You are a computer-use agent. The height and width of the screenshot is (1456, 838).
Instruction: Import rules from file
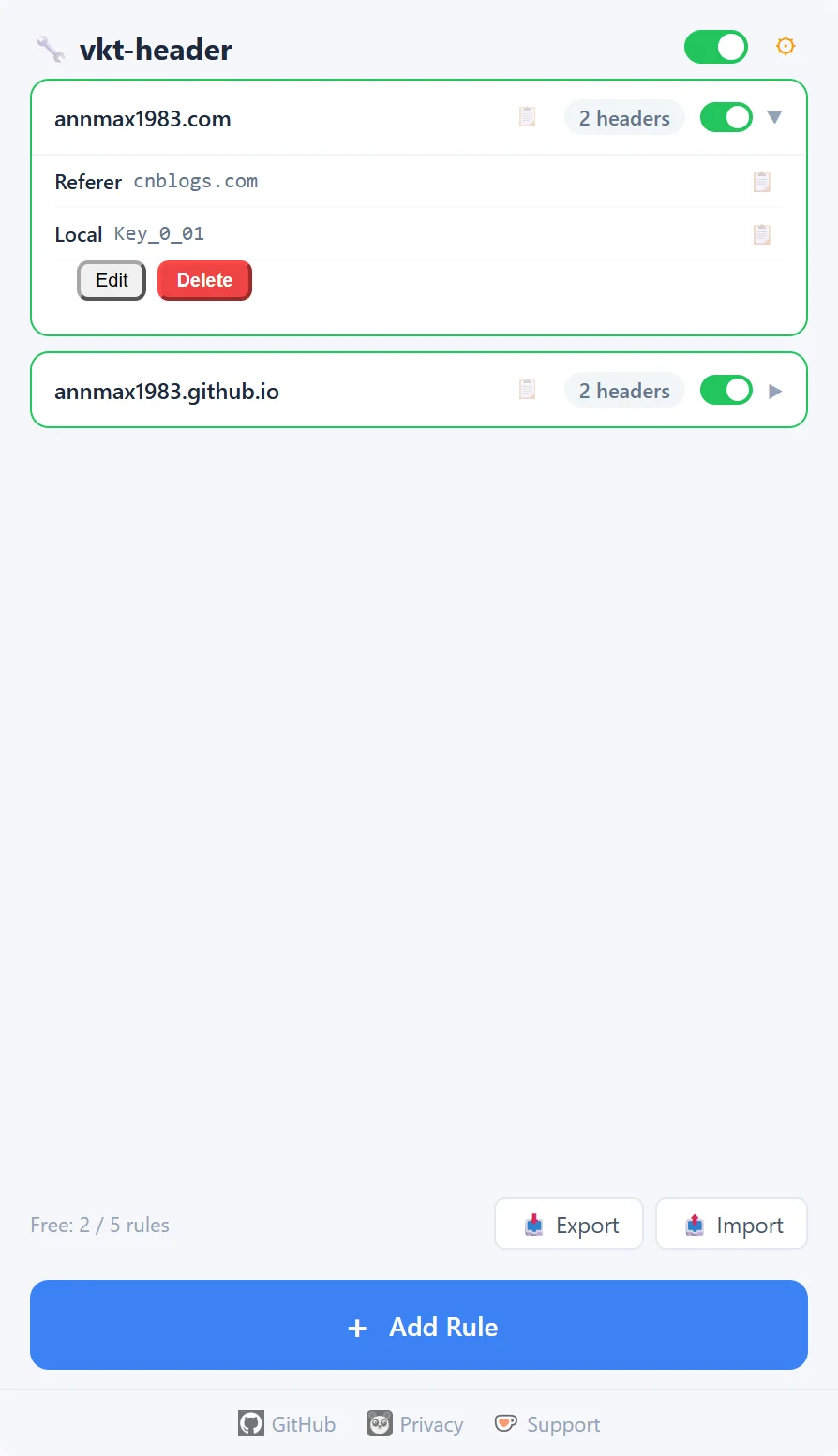click(x=731, y=1224)
